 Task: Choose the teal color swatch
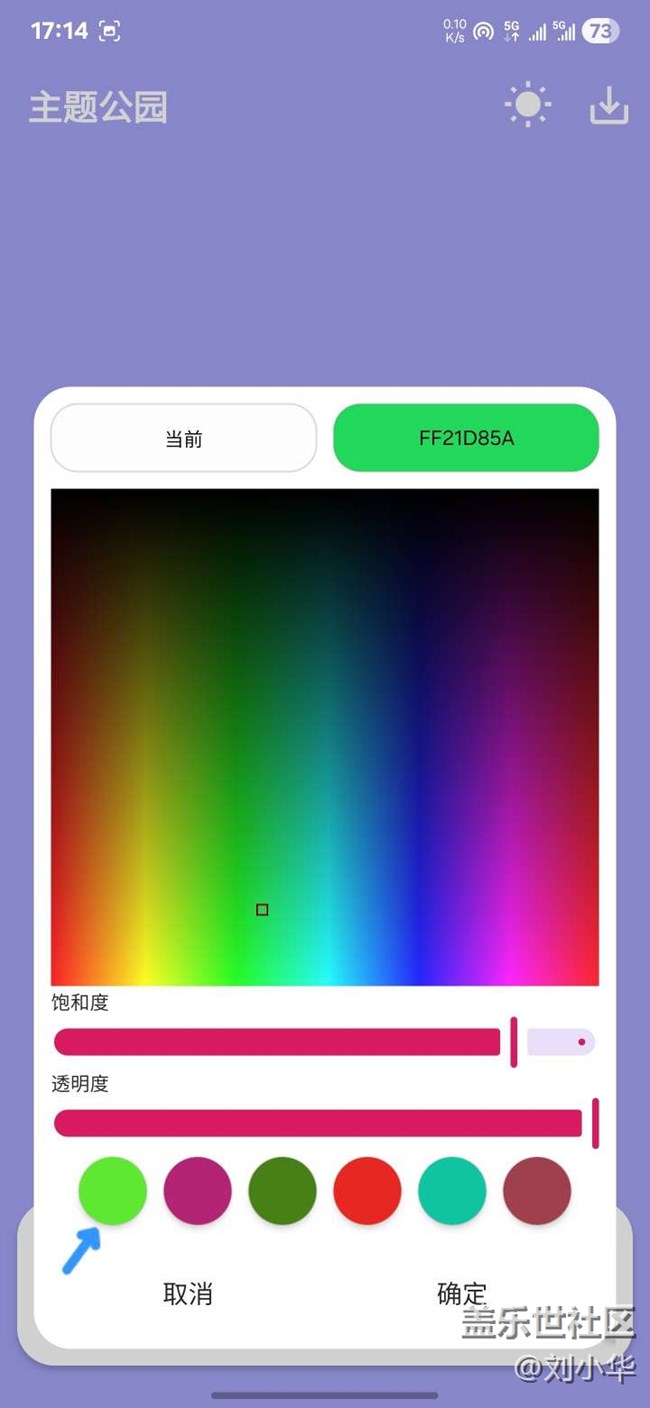452,1190
